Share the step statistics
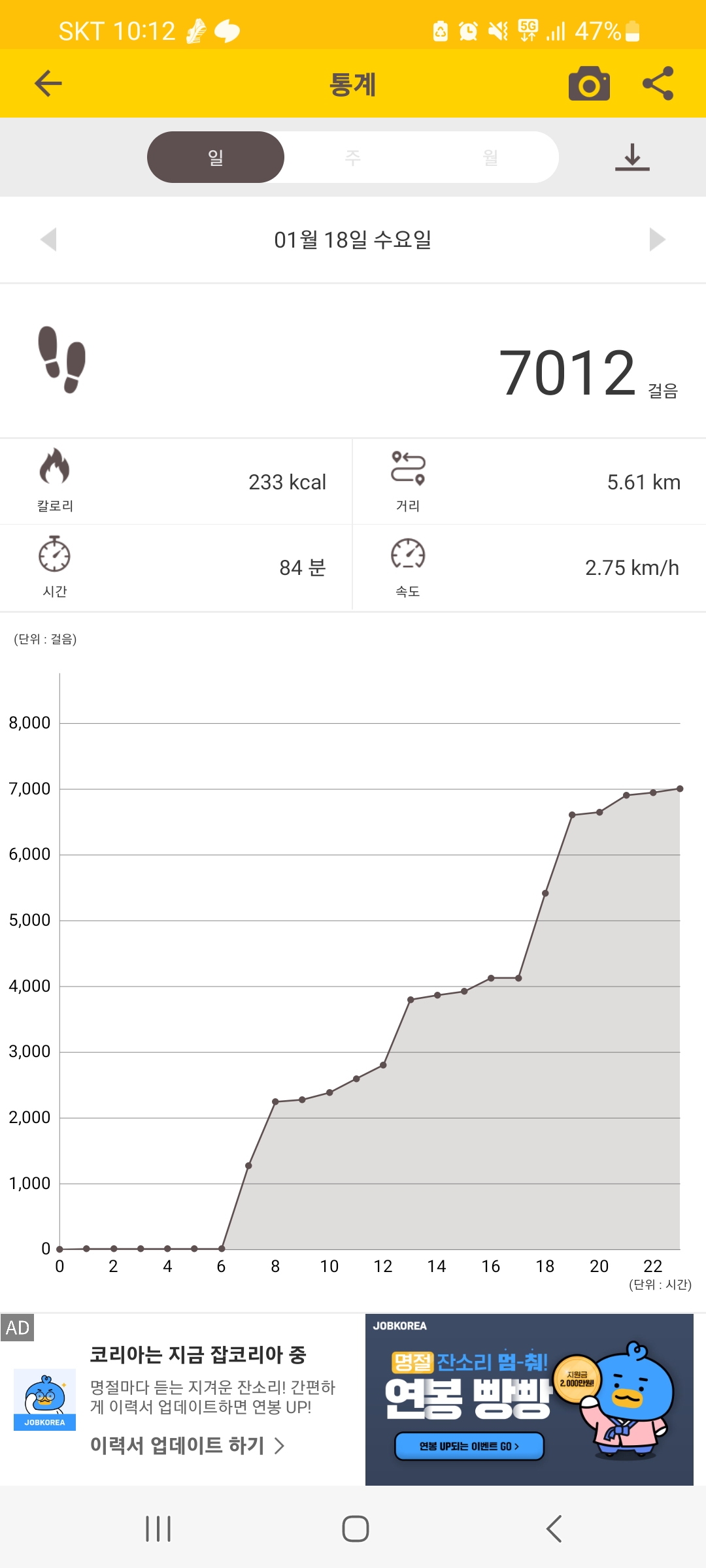706x1568 pixels. coord(658,84)
